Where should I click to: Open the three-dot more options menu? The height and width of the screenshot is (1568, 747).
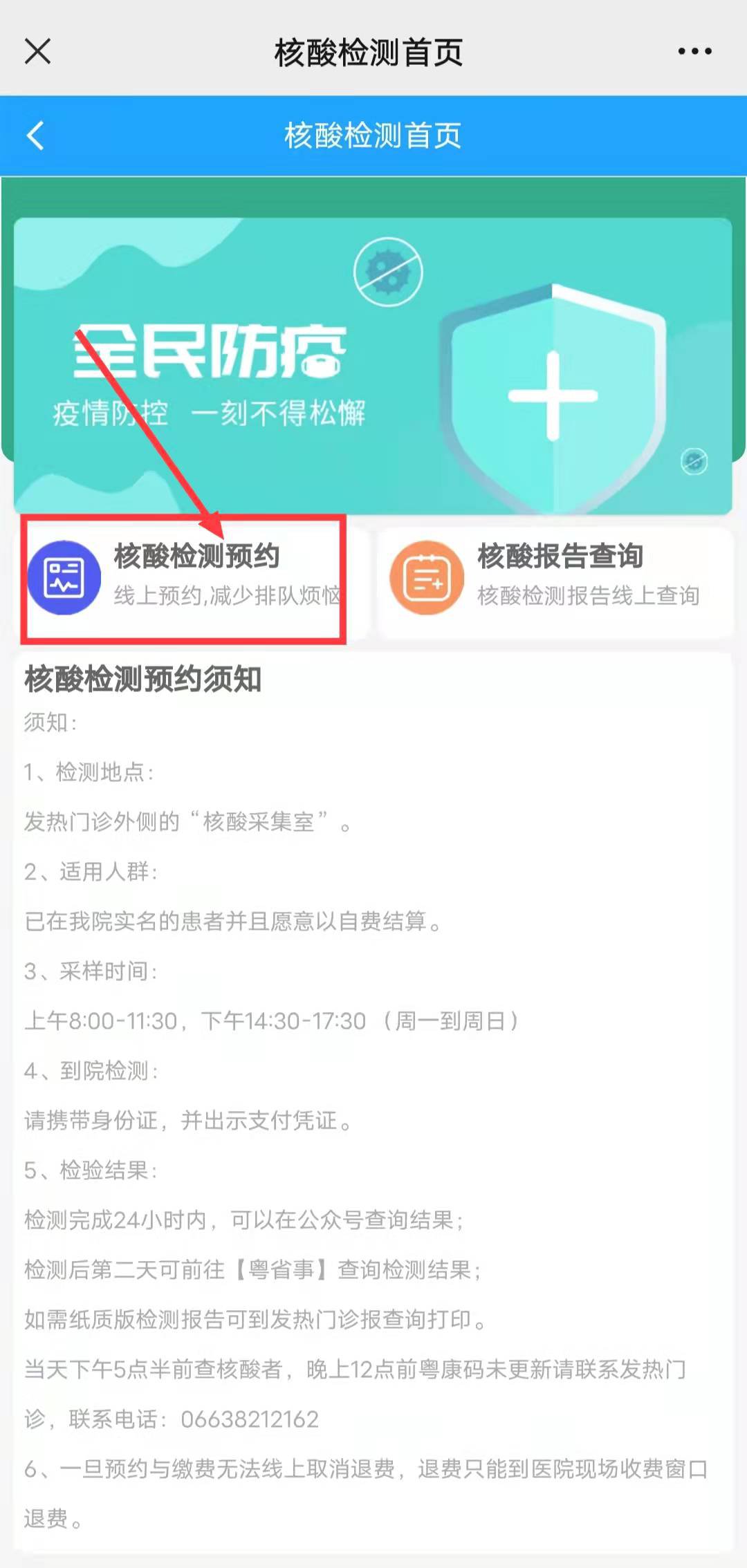tap(694, 51)
